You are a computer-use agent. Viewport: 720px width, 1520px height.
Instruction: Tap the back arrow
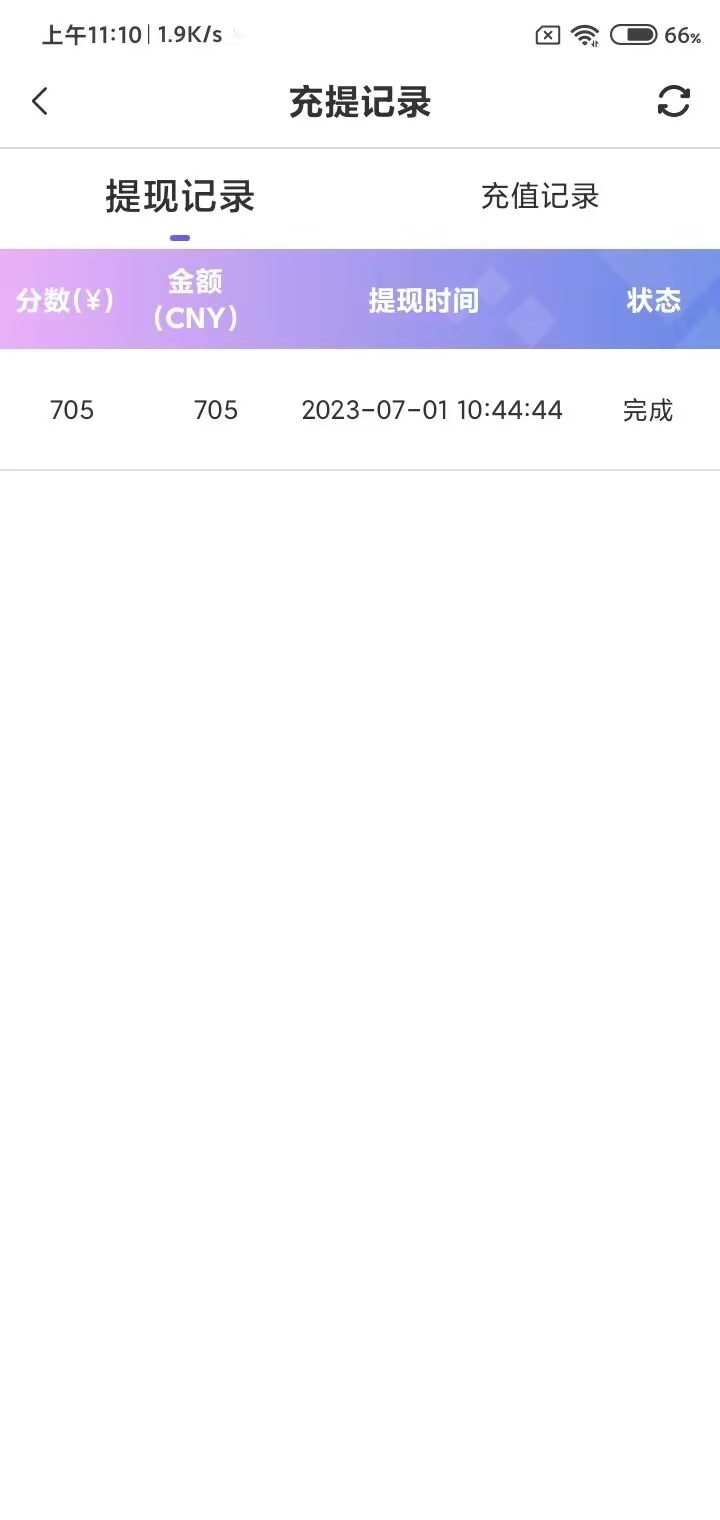point(40,101)
